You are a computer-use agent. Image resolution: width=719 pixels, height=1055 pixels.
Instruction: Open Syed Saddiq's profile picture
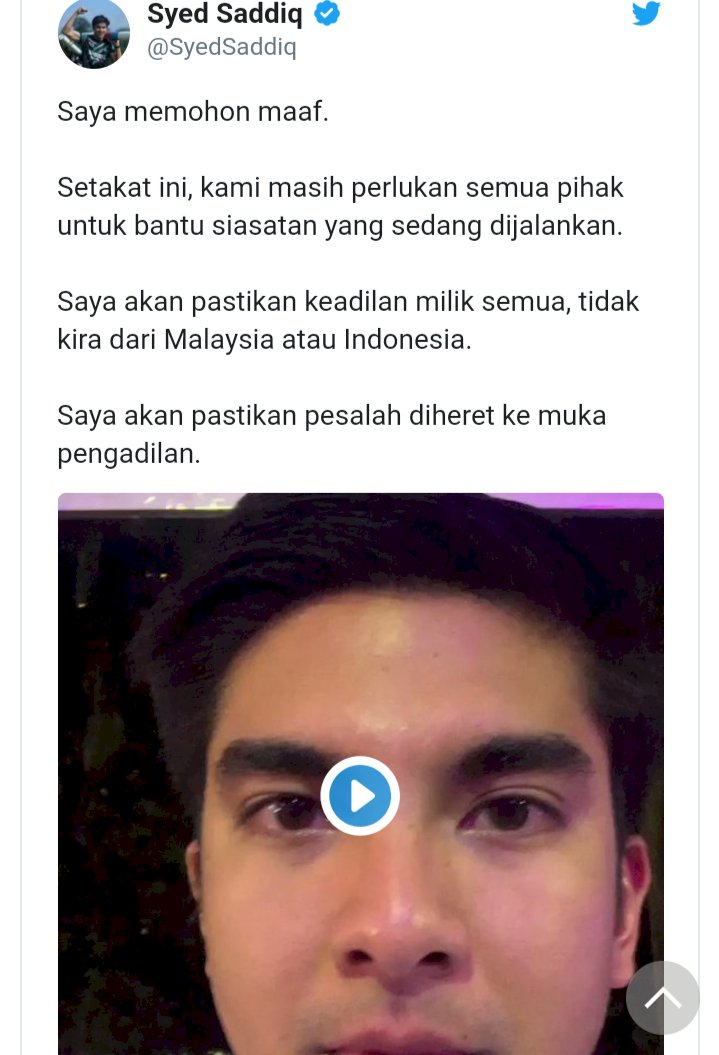pyautogui.click(x=94, y=34)
